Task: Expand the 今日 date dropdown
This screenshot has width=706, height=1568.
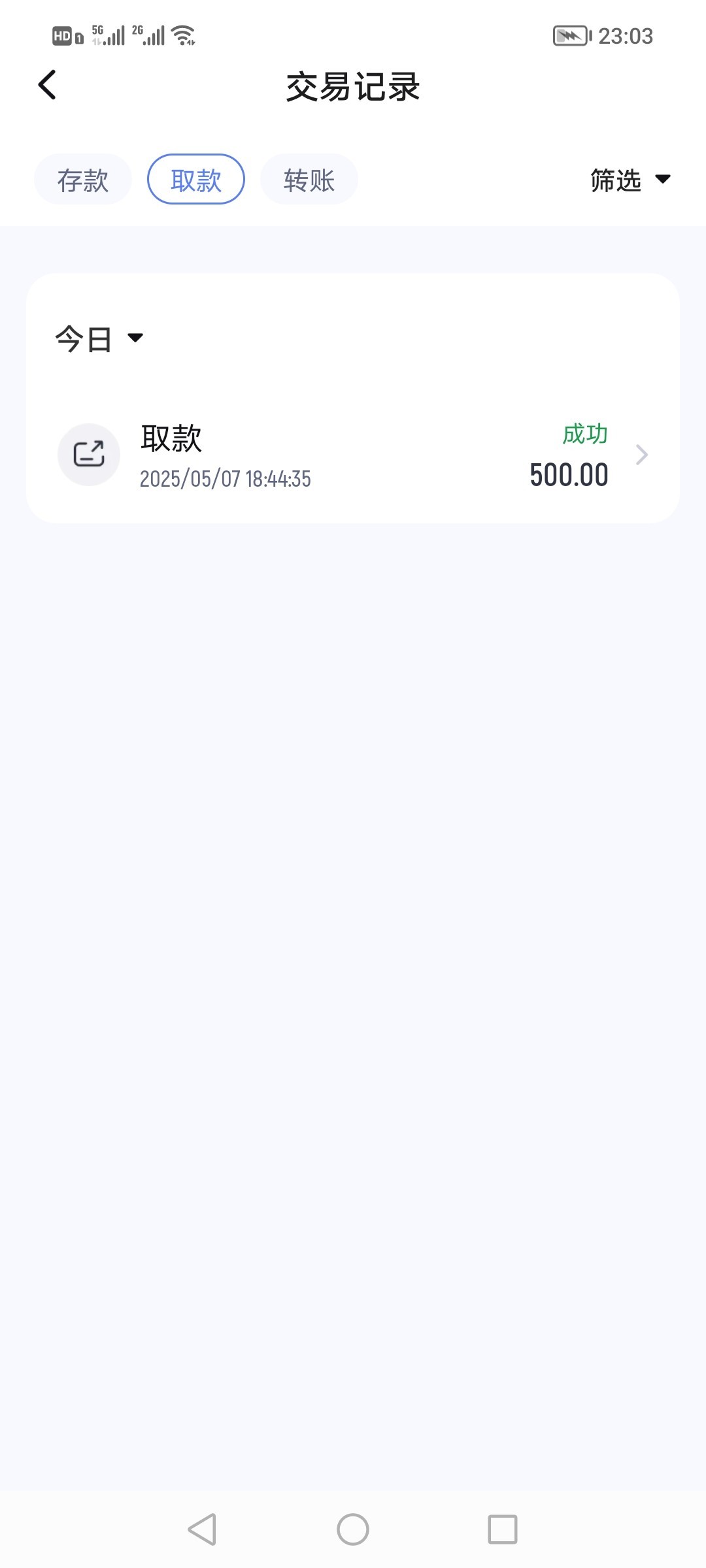Action: point(99,339)
